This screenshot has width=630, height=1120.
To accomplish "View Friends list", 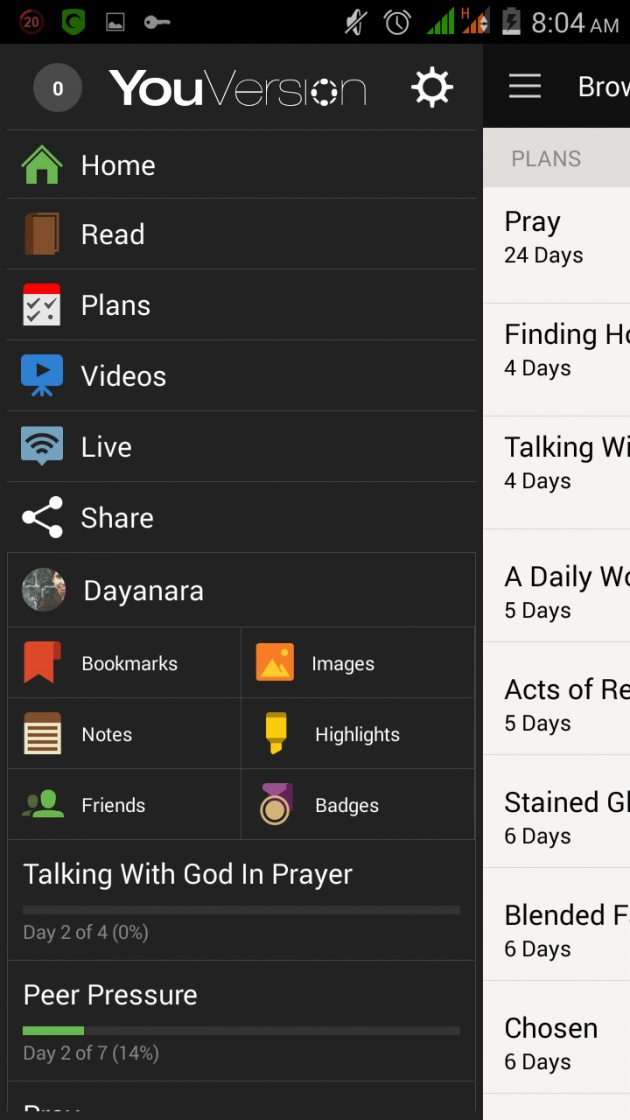I will [124, 804].
